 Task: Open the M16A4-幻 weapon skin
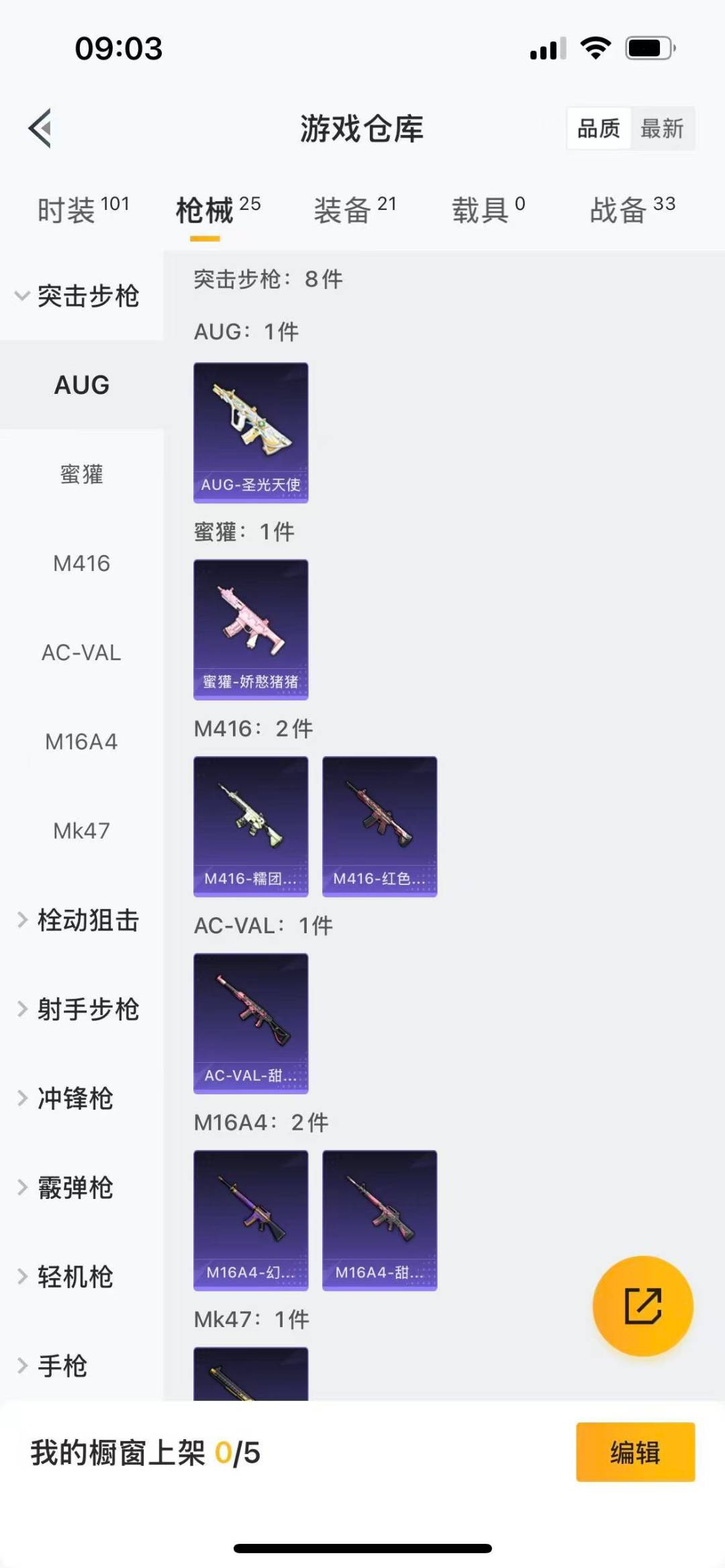[250, 1221]
